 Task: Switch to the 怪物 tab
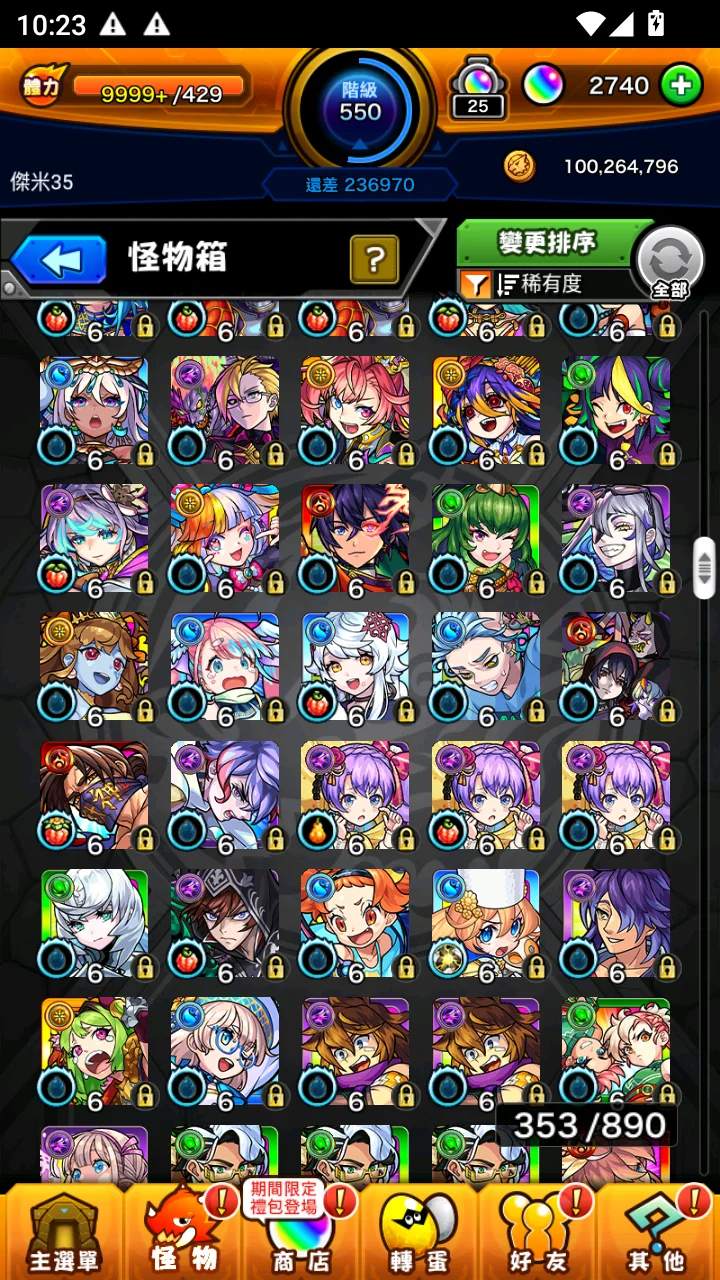point(184,1232)
